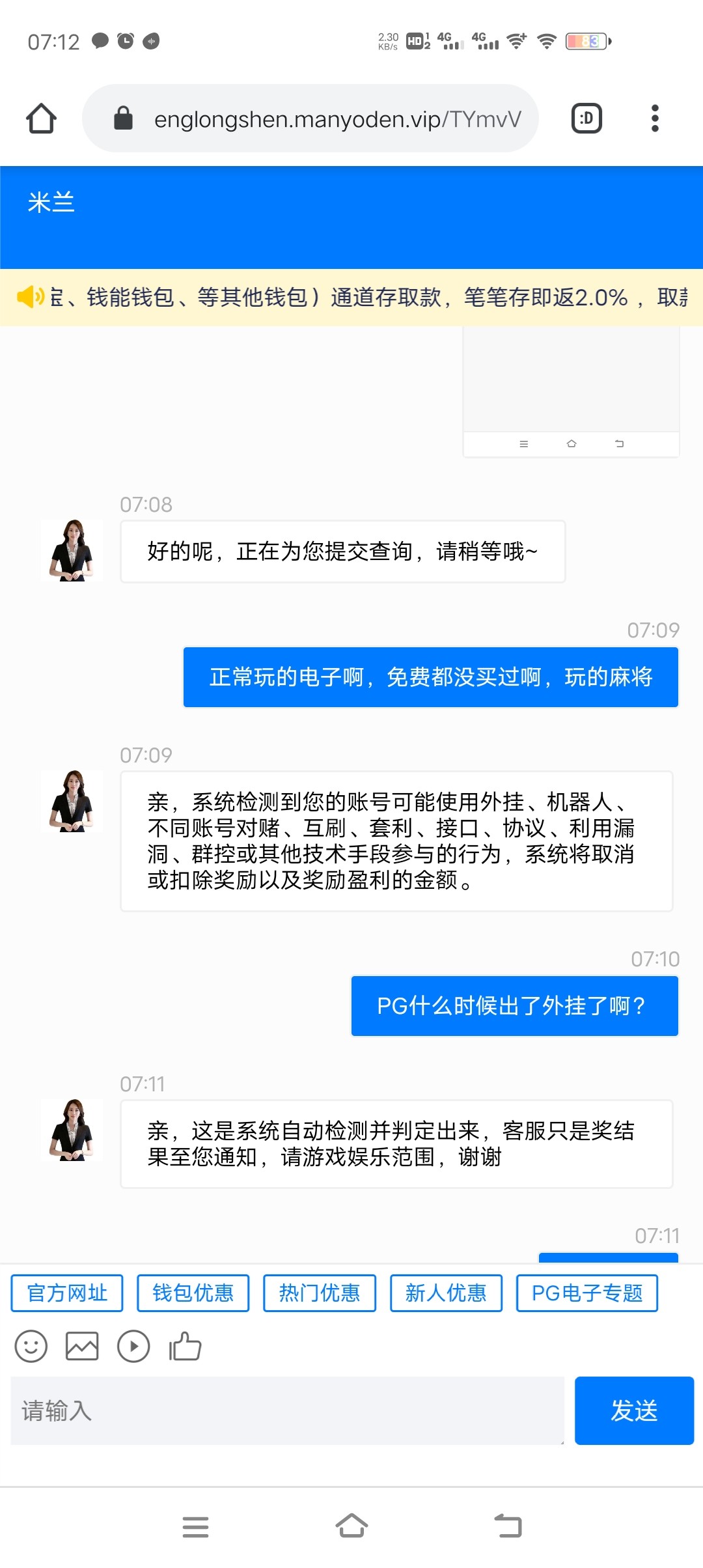Tap the video attachment icon

coord(133,1346)
